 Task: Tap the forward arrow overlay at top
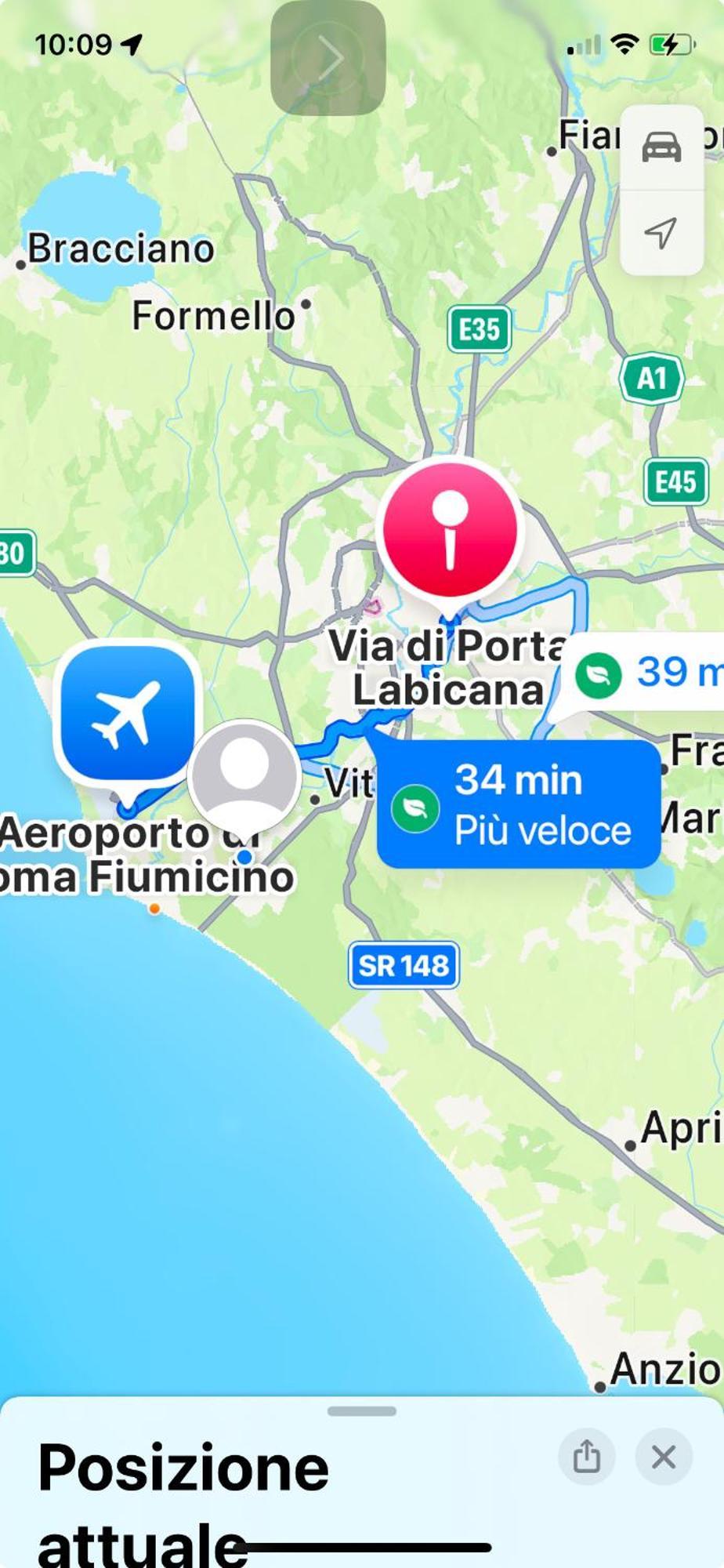(x=328, y=57)
